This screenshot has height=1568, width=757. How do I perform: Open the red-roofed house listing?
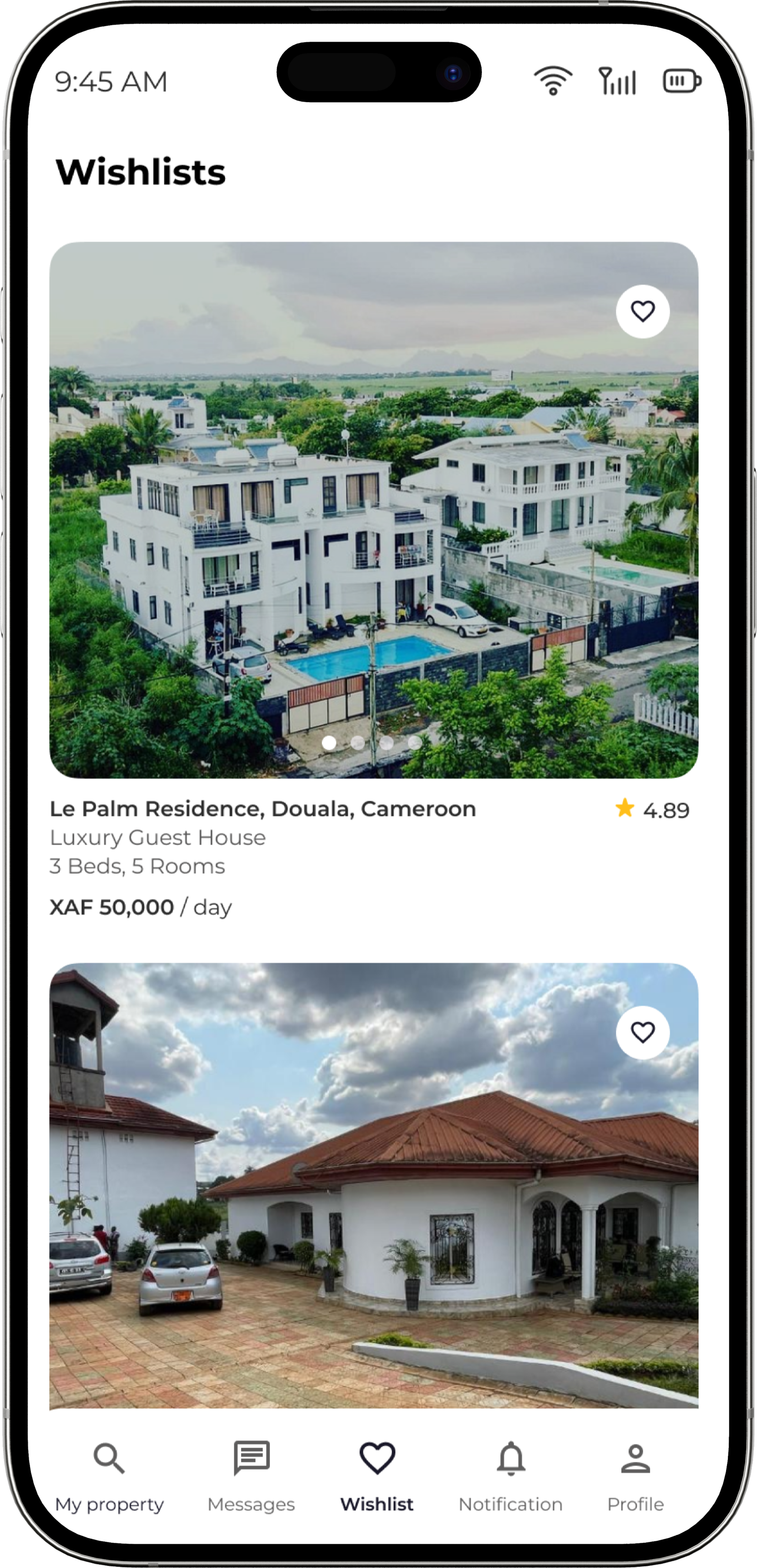coord(374,1186)
